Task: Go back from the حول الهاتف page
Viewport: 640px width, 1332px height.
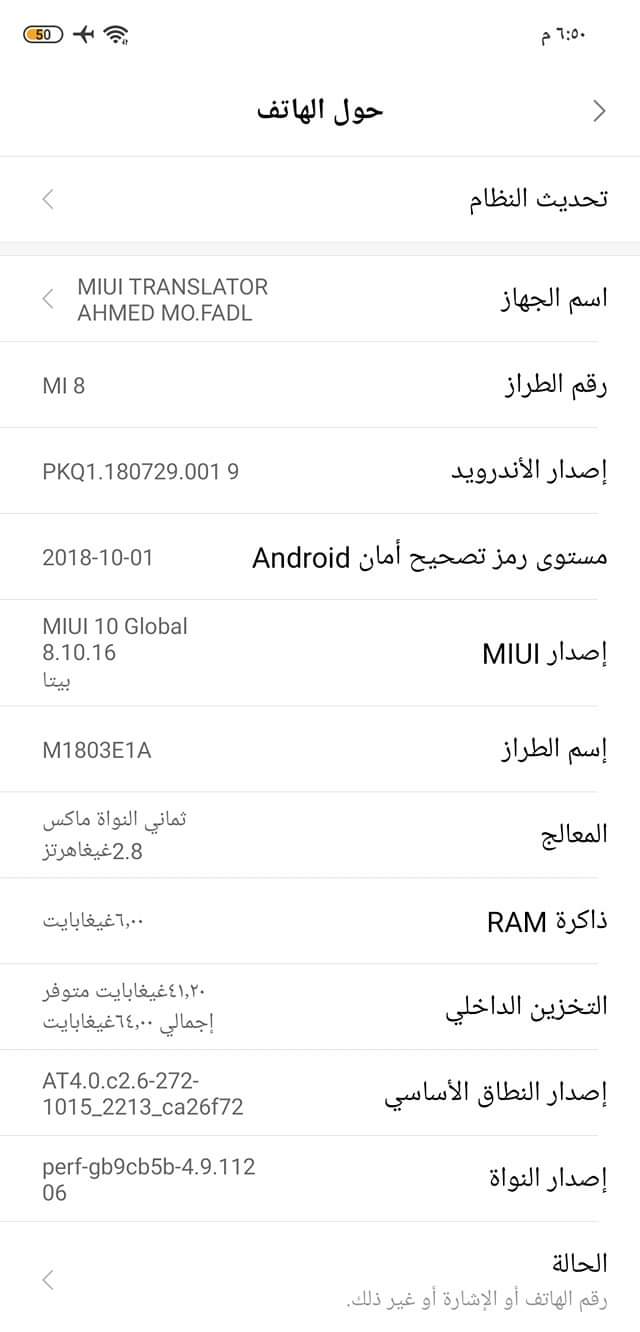Action: coord(599,111)
